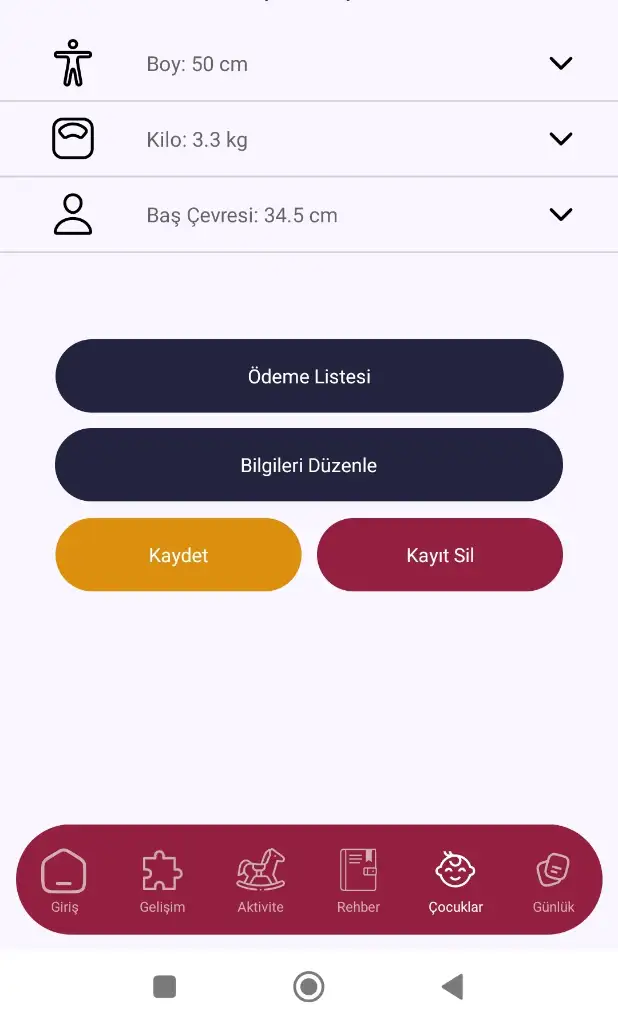
Task: Tap Bilgileri Düzenle button
Action: (x=309, y=465)
